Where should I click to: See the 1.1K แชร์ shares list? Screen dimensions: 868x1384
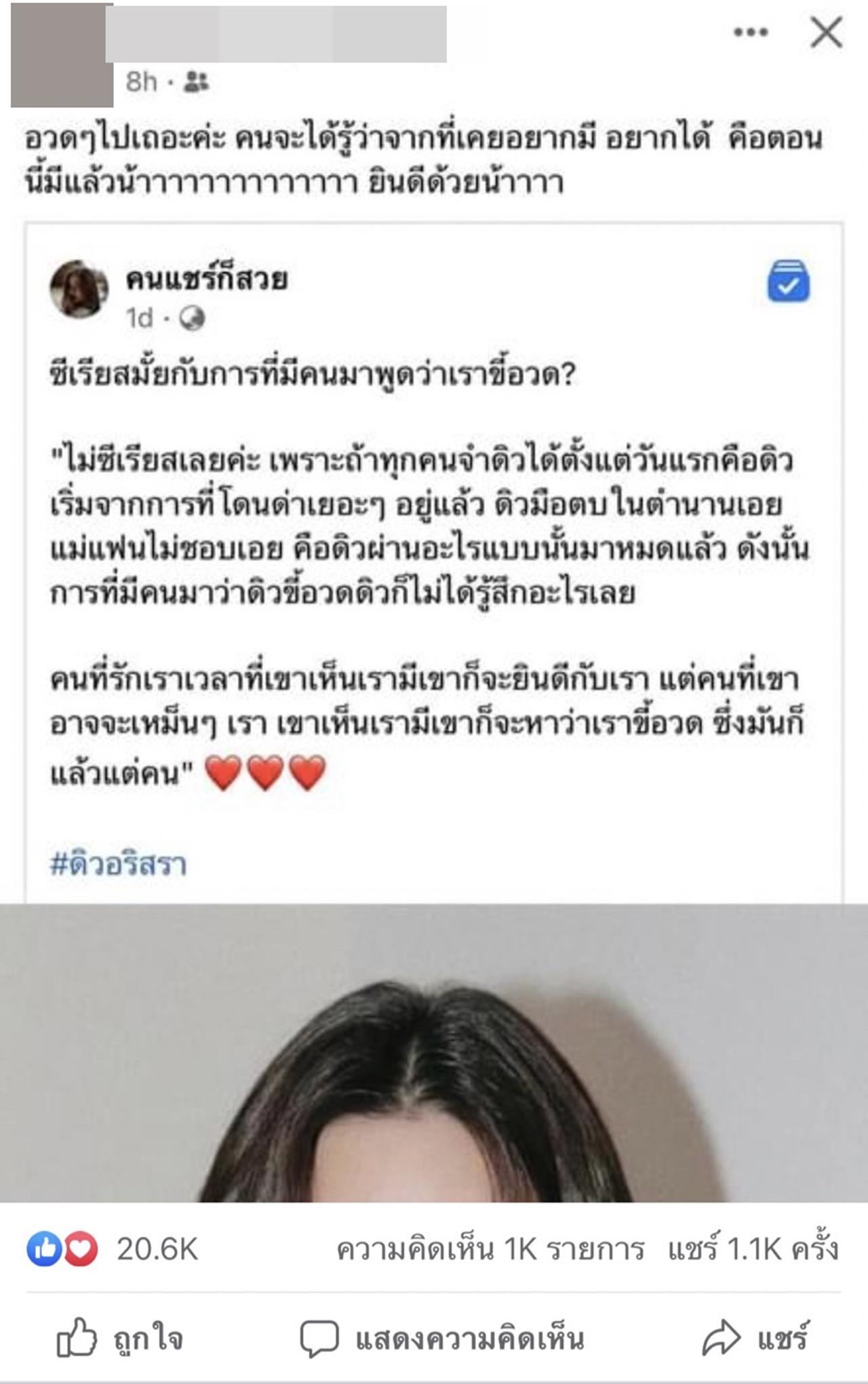(x=753, y=1248)
